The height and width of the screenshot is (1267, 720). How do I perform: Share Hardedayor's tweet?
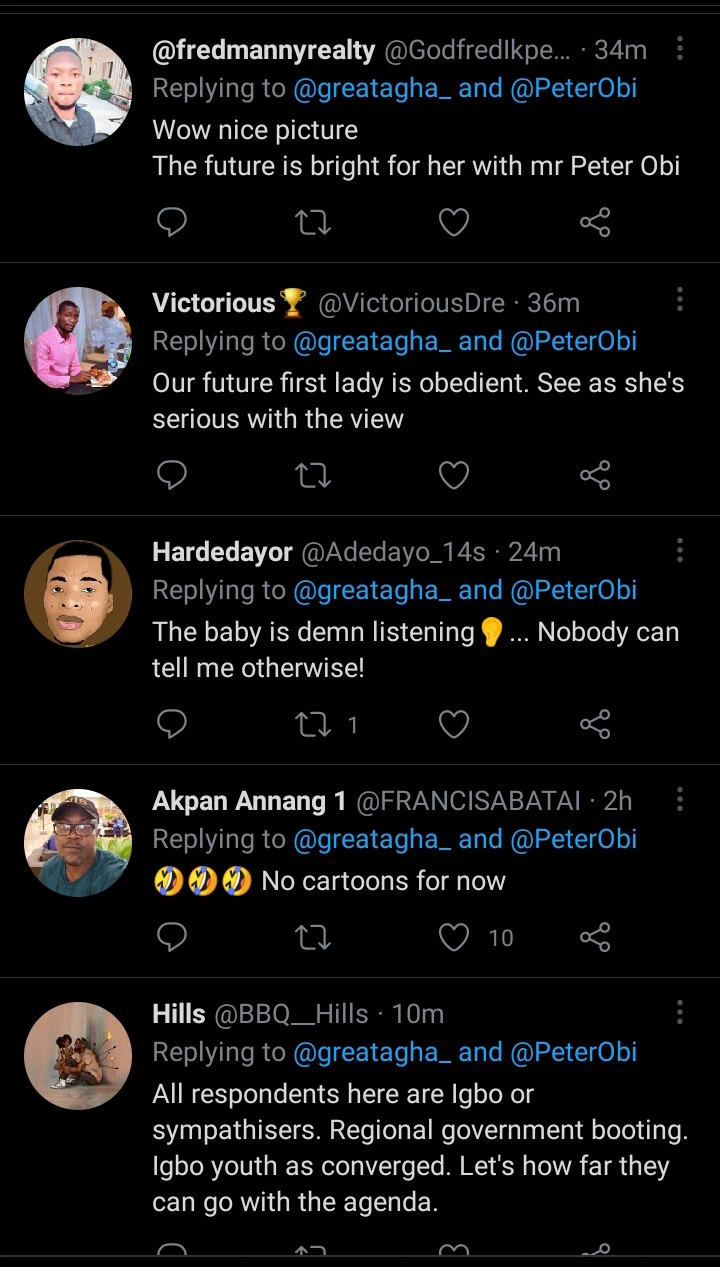pos(595,724)
